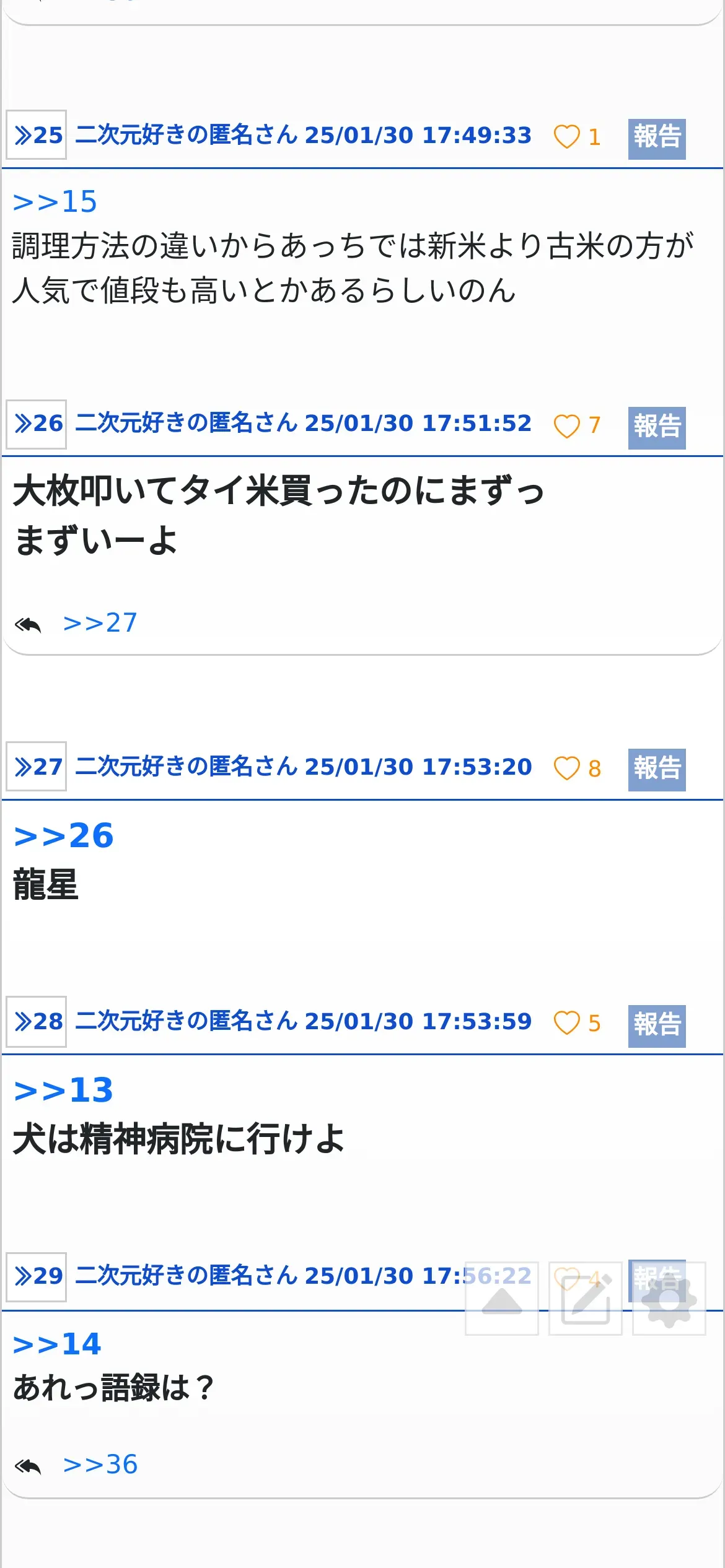
Task: Select post number >>28 anchor
Action: coord(37,1021)
